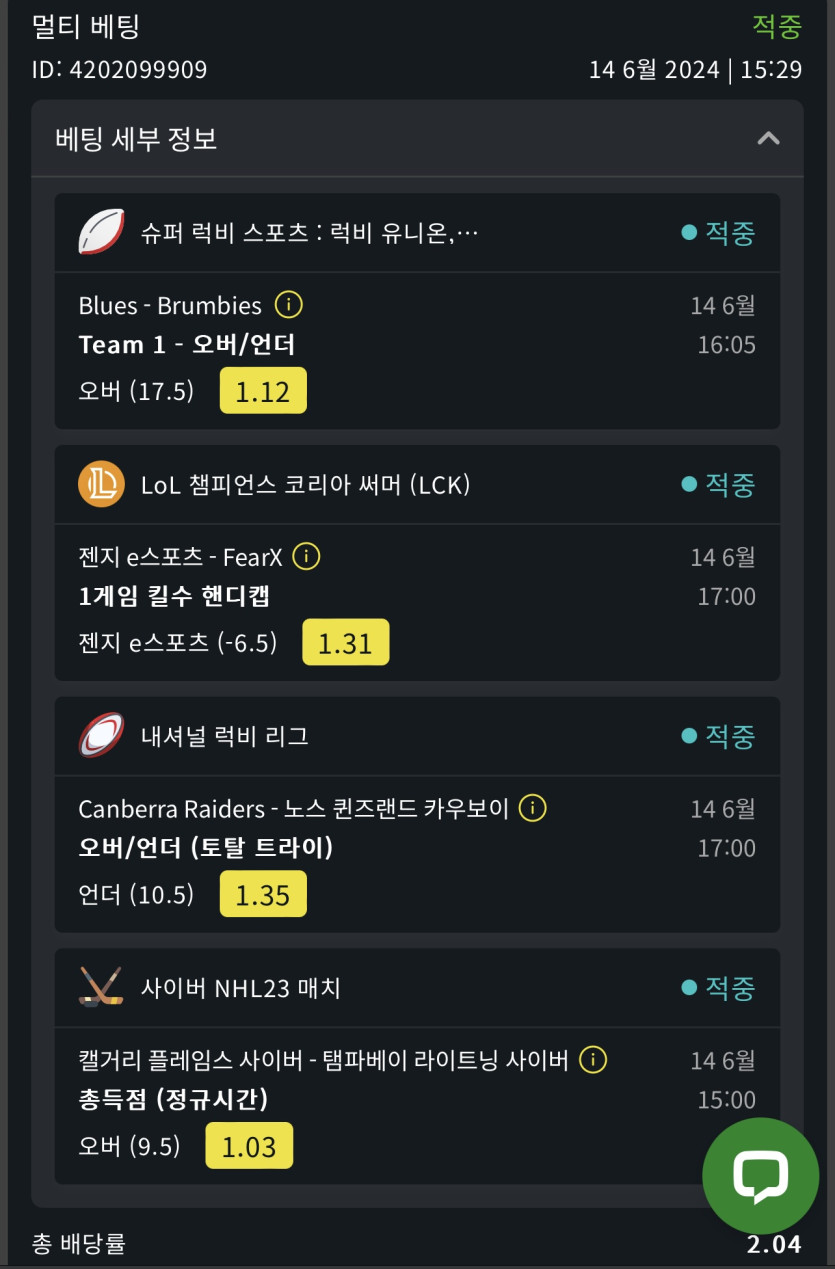Open the live chat support bubble
835x1269 pixels.
tap(760, 1176)
